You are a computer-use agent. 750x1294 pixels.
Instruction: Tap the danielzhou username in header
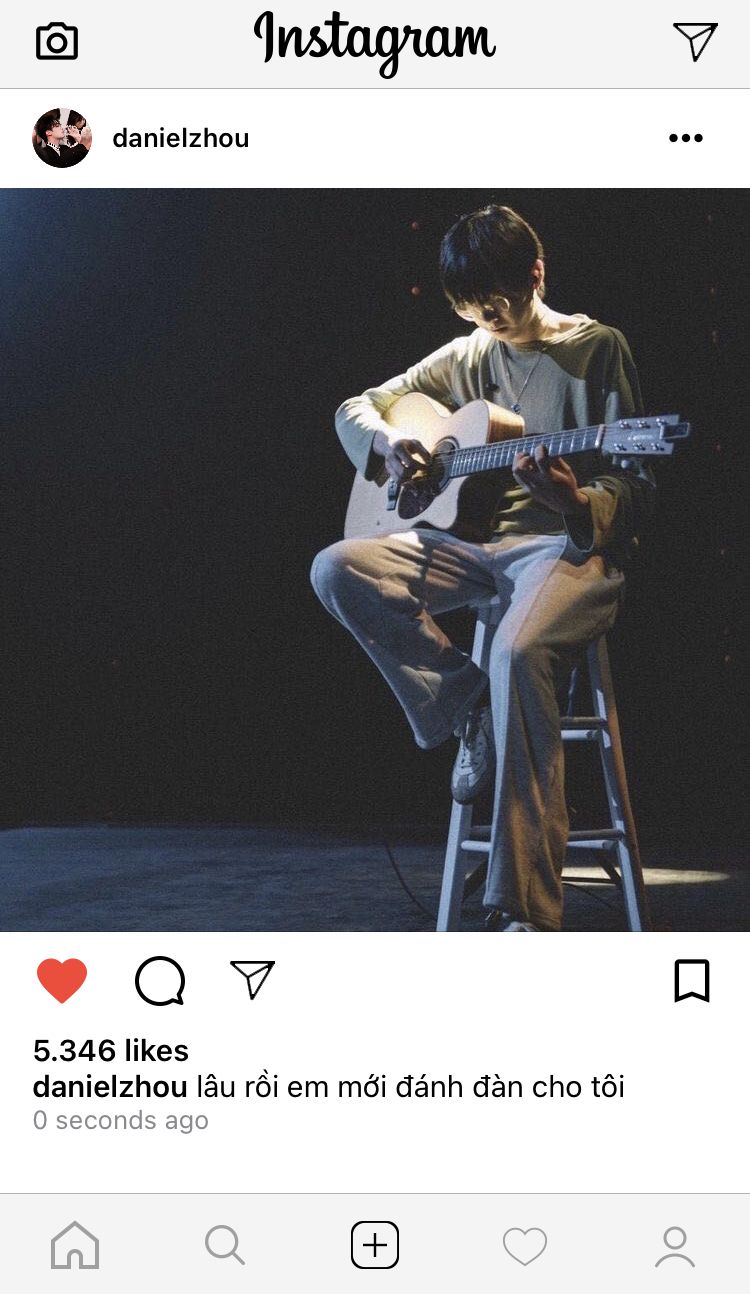[x=181, y=138]
